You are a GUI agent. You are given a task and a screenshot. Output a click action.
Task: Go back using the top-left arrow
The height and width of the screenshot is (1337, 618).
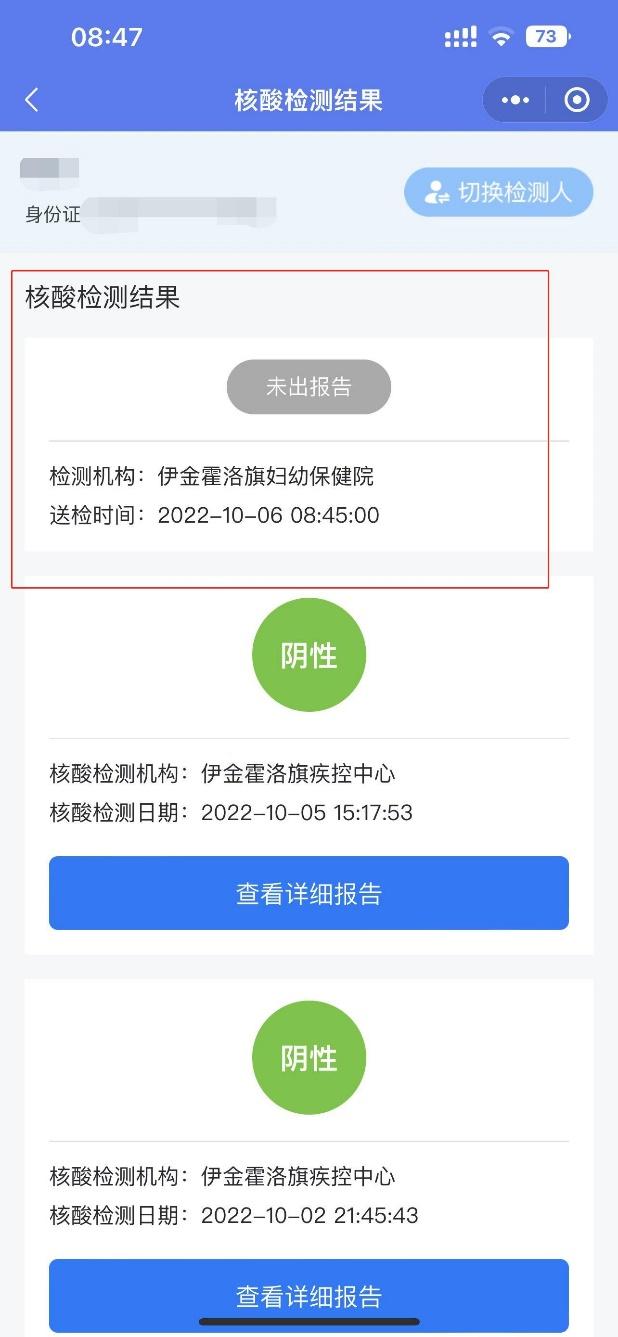(32, 100)
